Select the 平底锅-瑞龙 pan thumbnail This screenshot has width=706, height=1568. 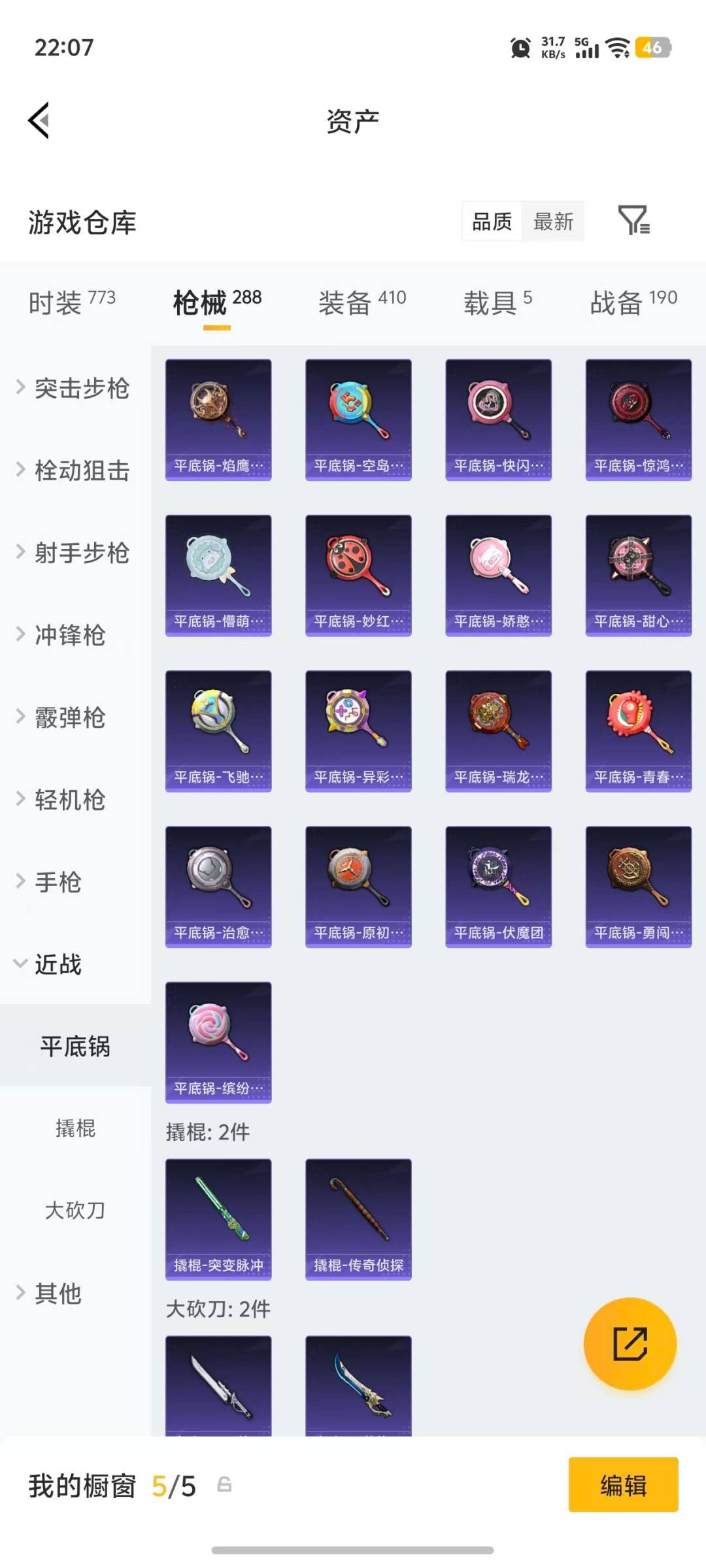(x=498, y=730)
